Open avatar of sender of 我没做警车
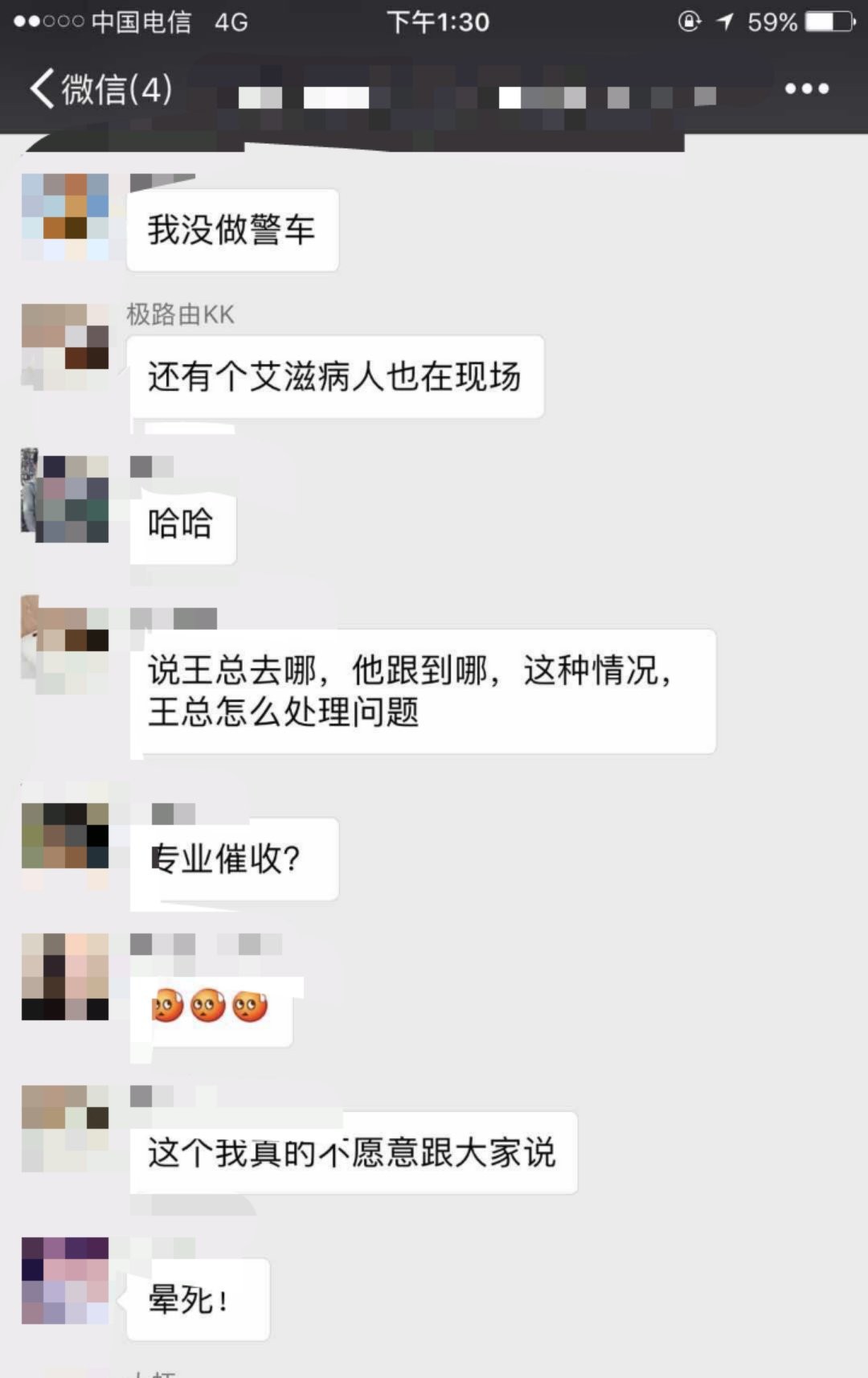 tap(65, 217)
